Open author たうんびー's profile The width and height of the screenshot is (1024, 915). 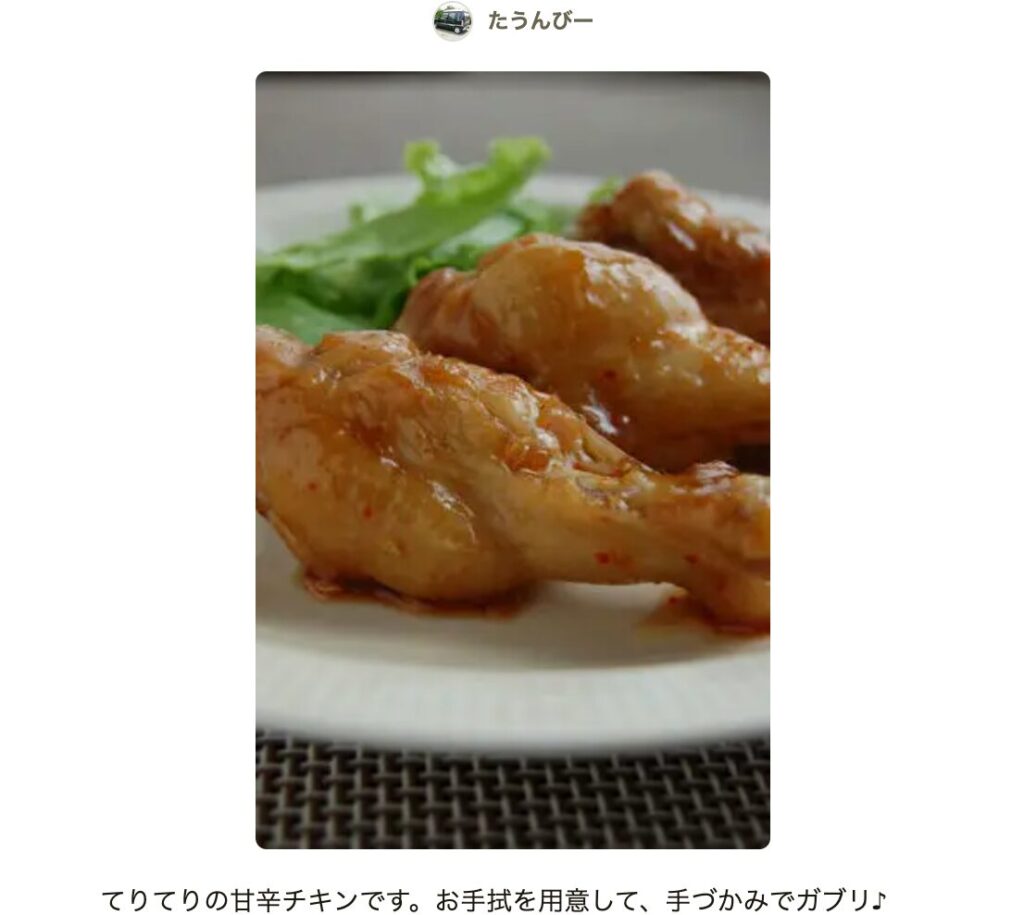pyautogui.click(x=538, y=21)
